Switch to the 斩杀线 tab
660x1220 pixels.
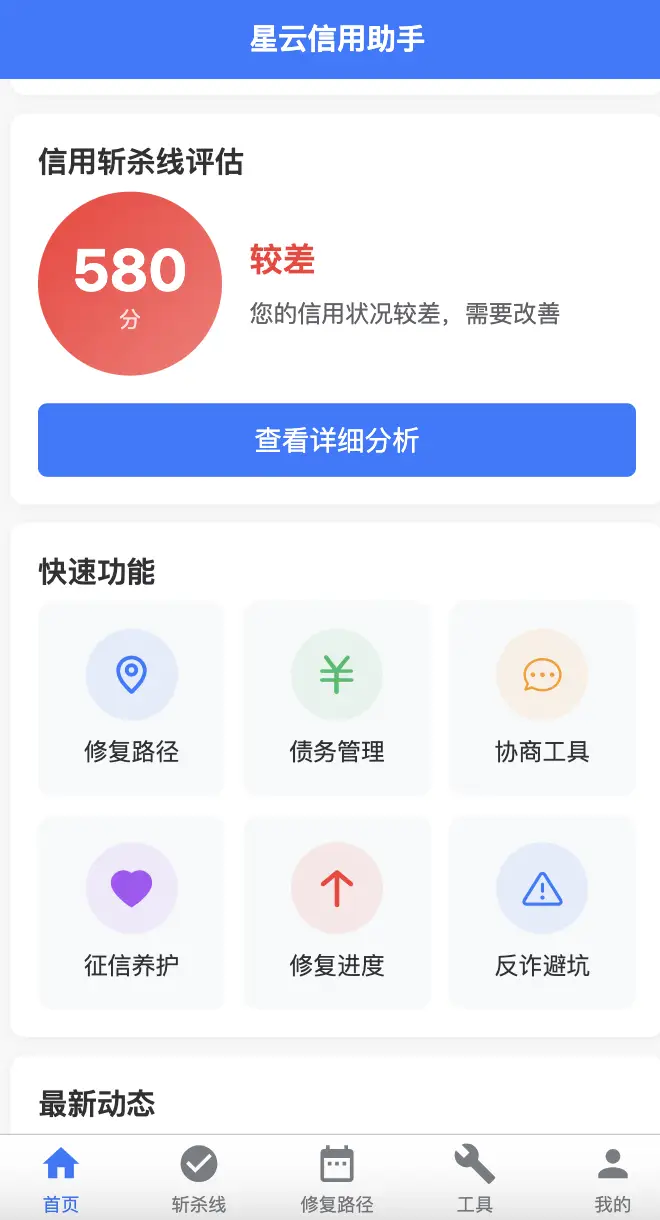[199, 1178]
